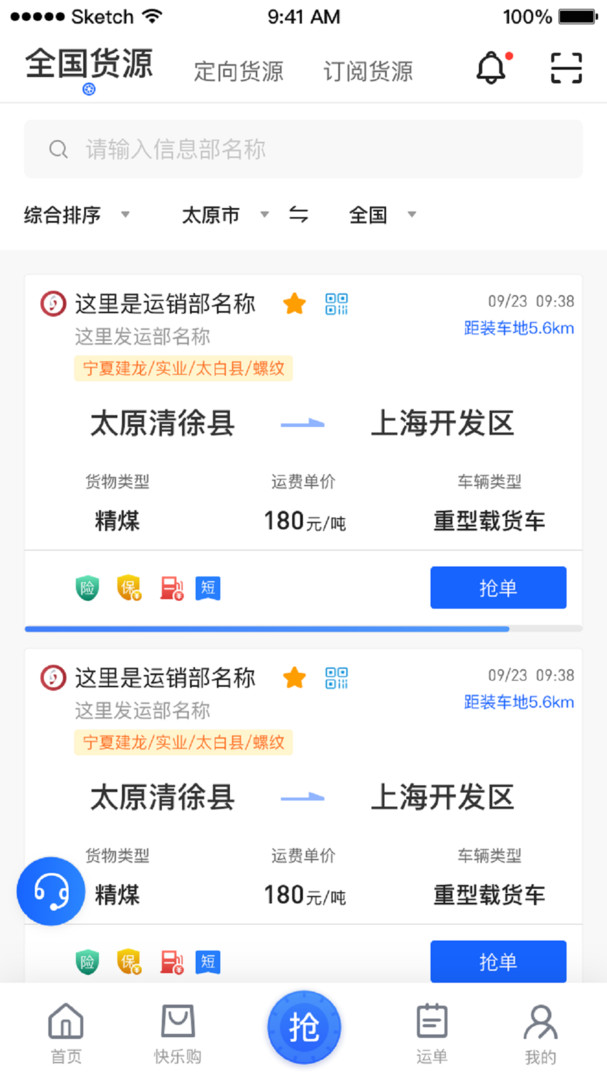Open the 快乐购 tab
607x1080 pixels.
(178, 1033)
